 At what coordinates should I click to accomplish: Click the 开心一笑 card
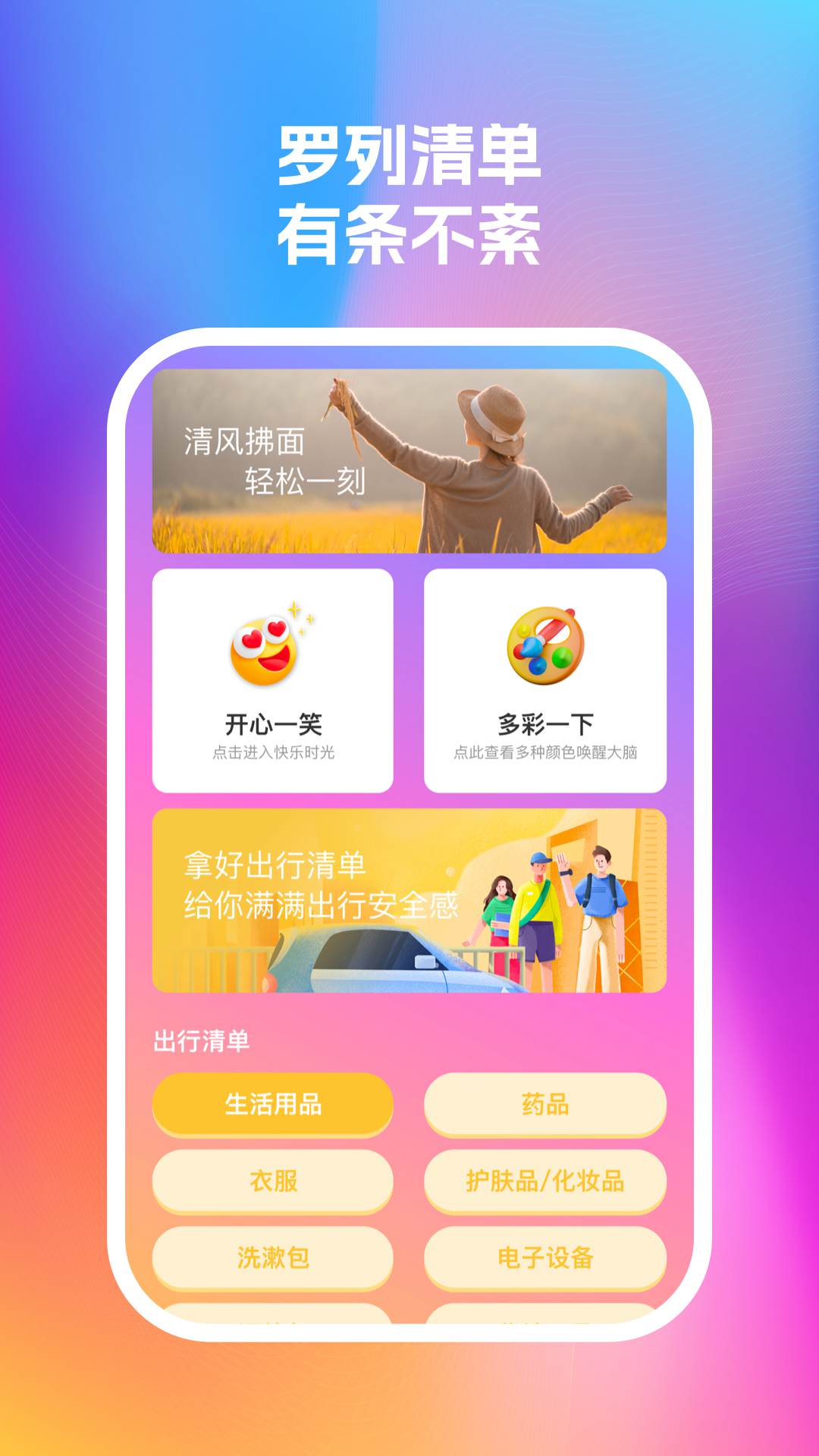(x=271, y=679)
